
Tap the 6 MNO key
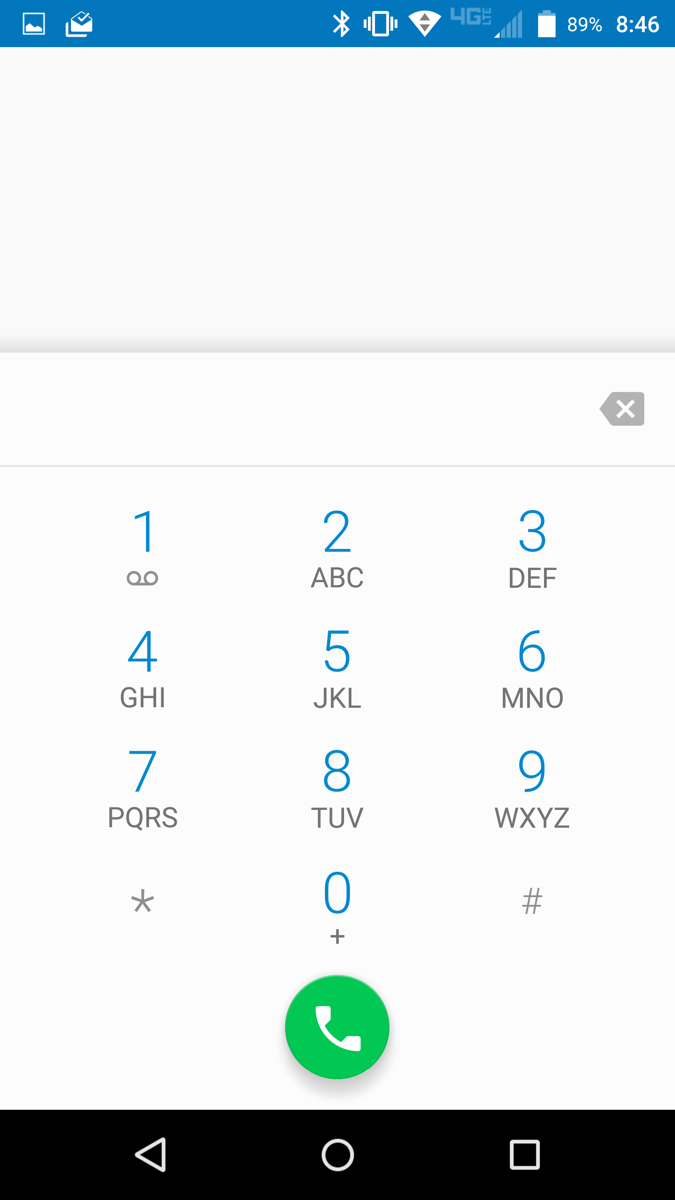pos(532,667)
